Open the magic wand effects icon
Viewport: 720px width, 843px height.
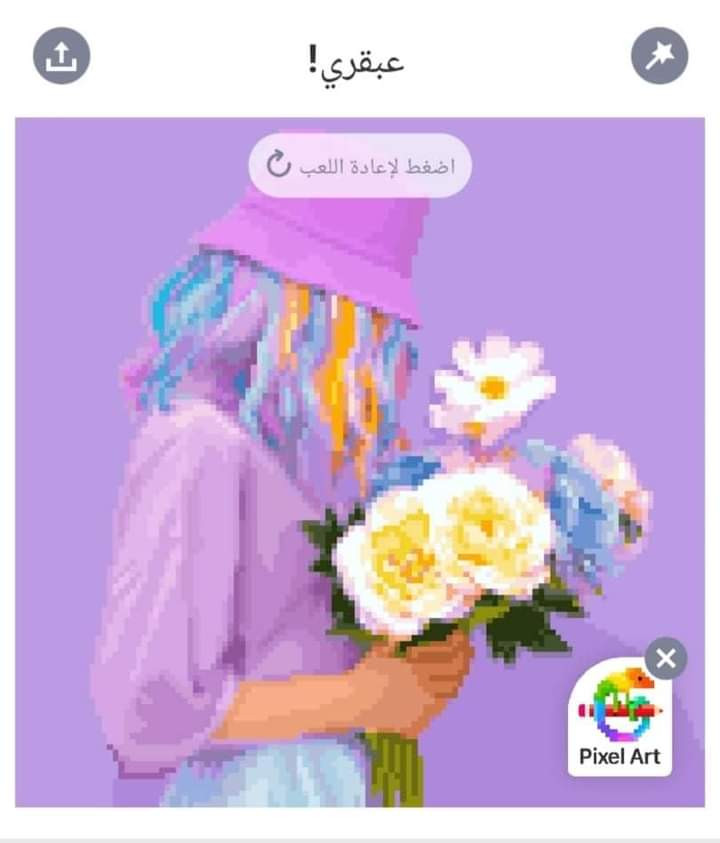pyautogui.click(x=660, y=56)
